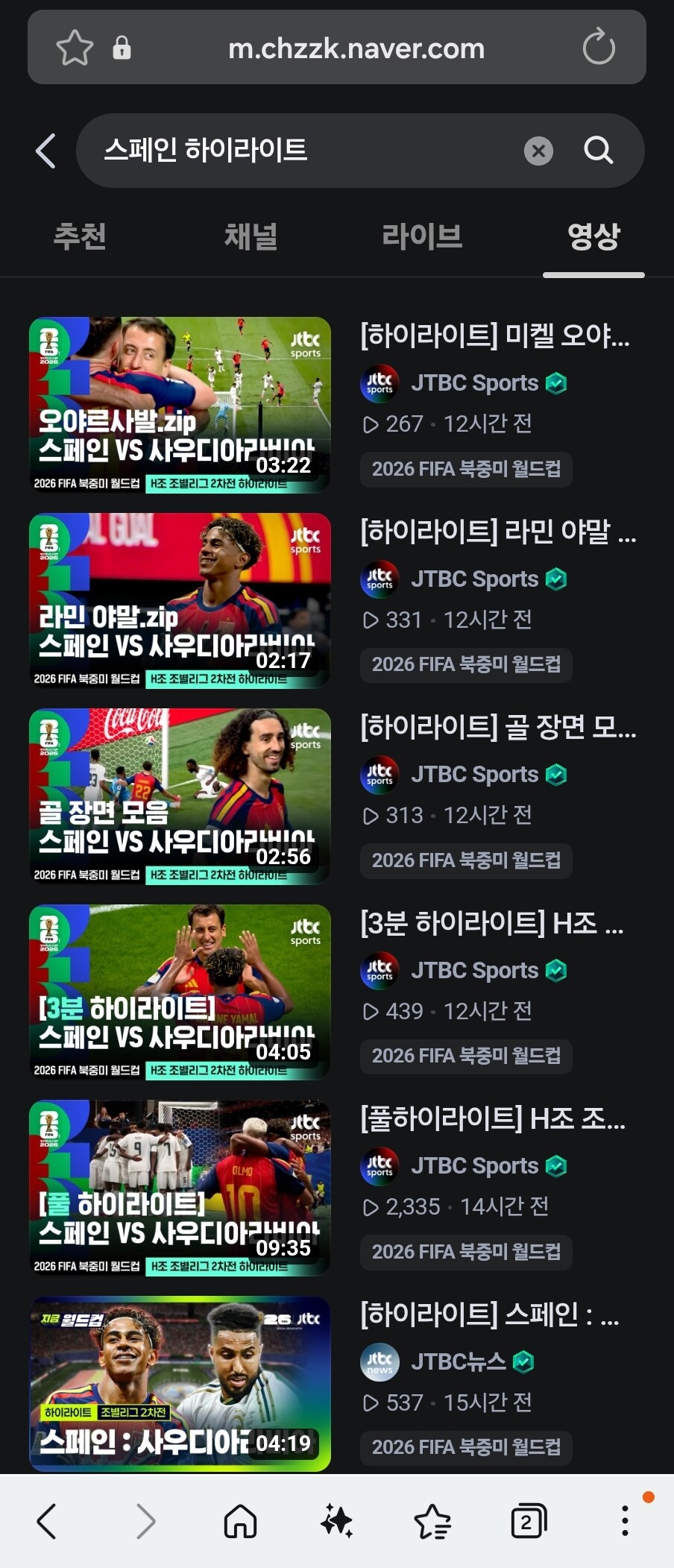Watch the 3분 하이라이트 video
Screen dimensions: 674x1568
pos(180,992)
